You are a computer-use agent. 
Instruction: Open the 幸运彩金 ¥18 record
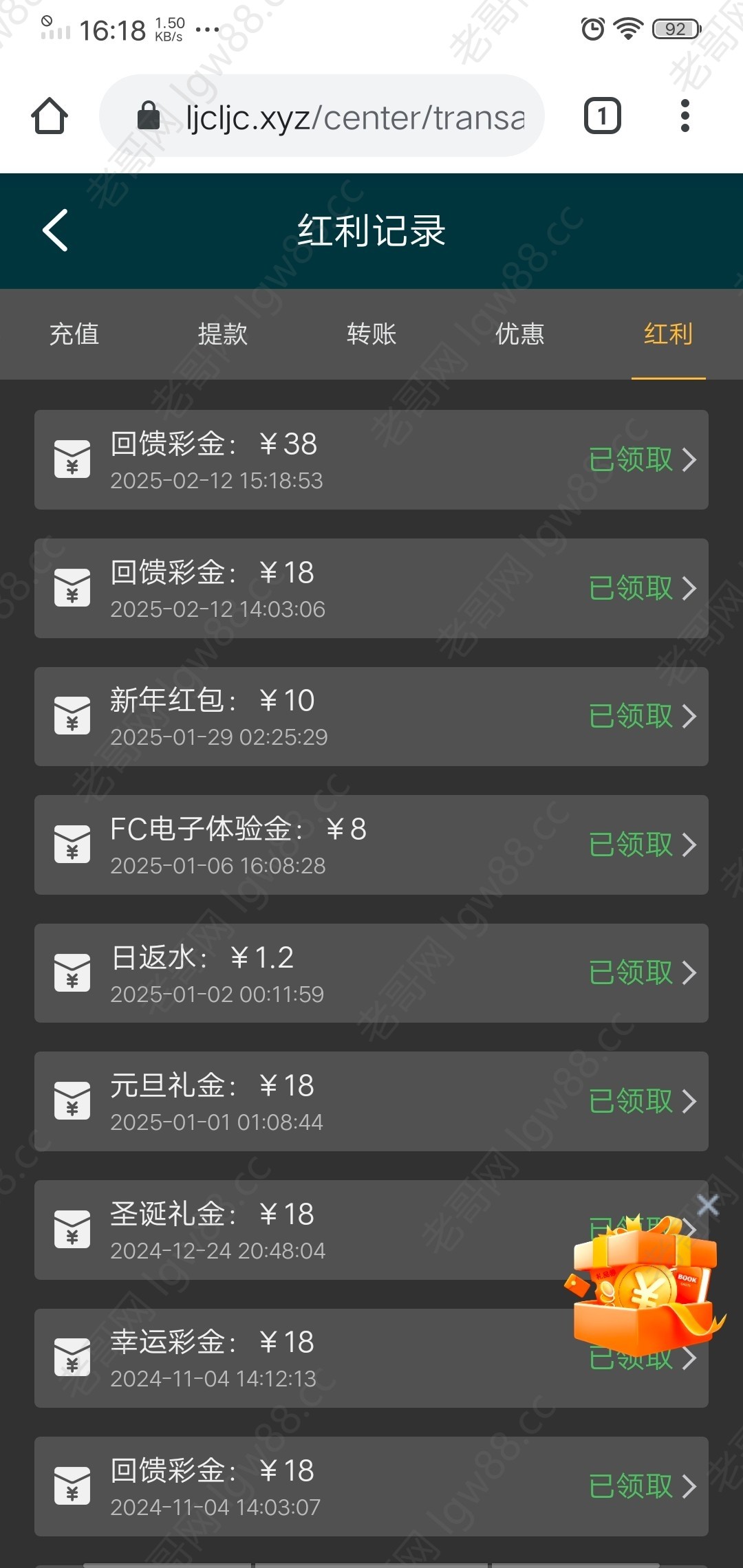[x=303, y=1358]
